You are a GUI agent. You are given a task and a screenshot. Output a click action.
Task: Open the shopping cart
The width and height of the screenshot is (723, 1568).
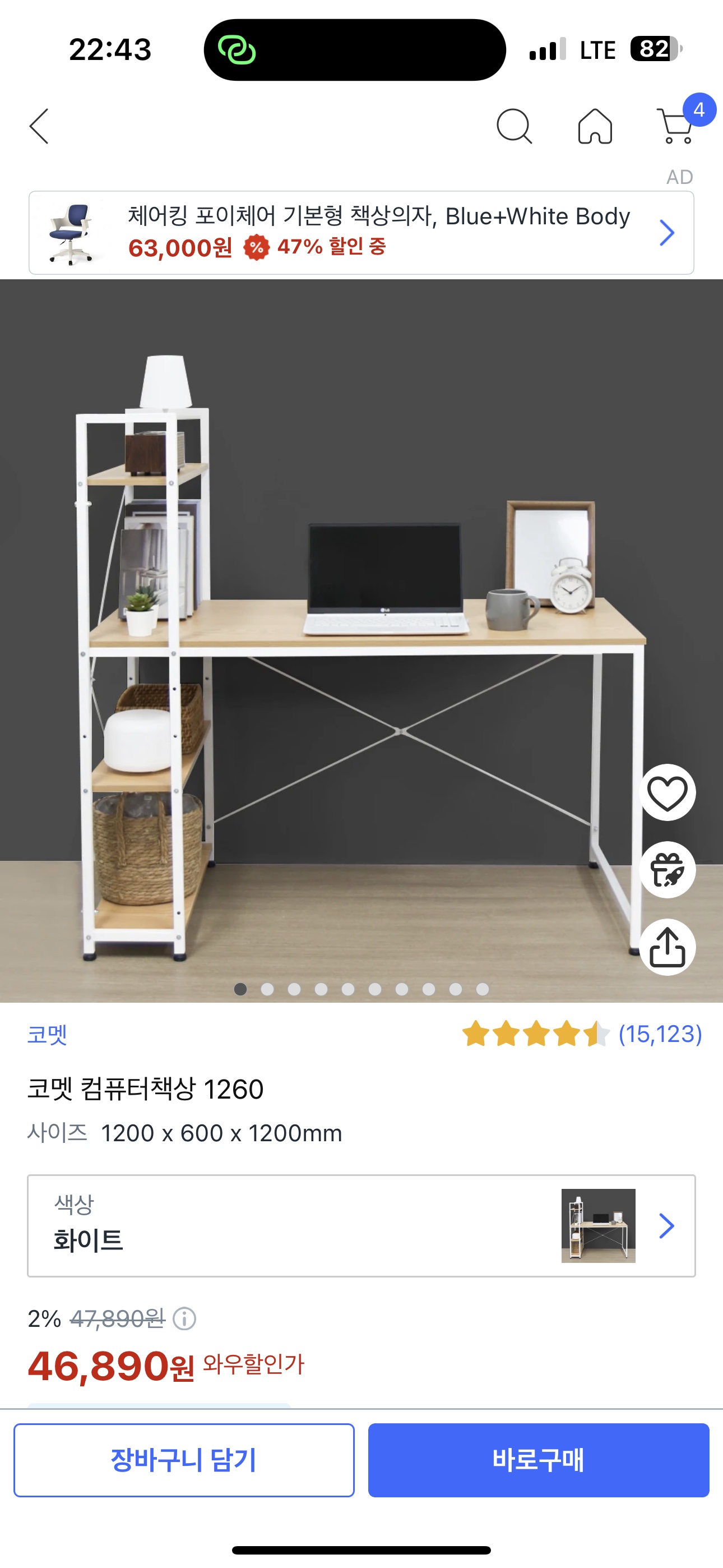pos(675,127)
